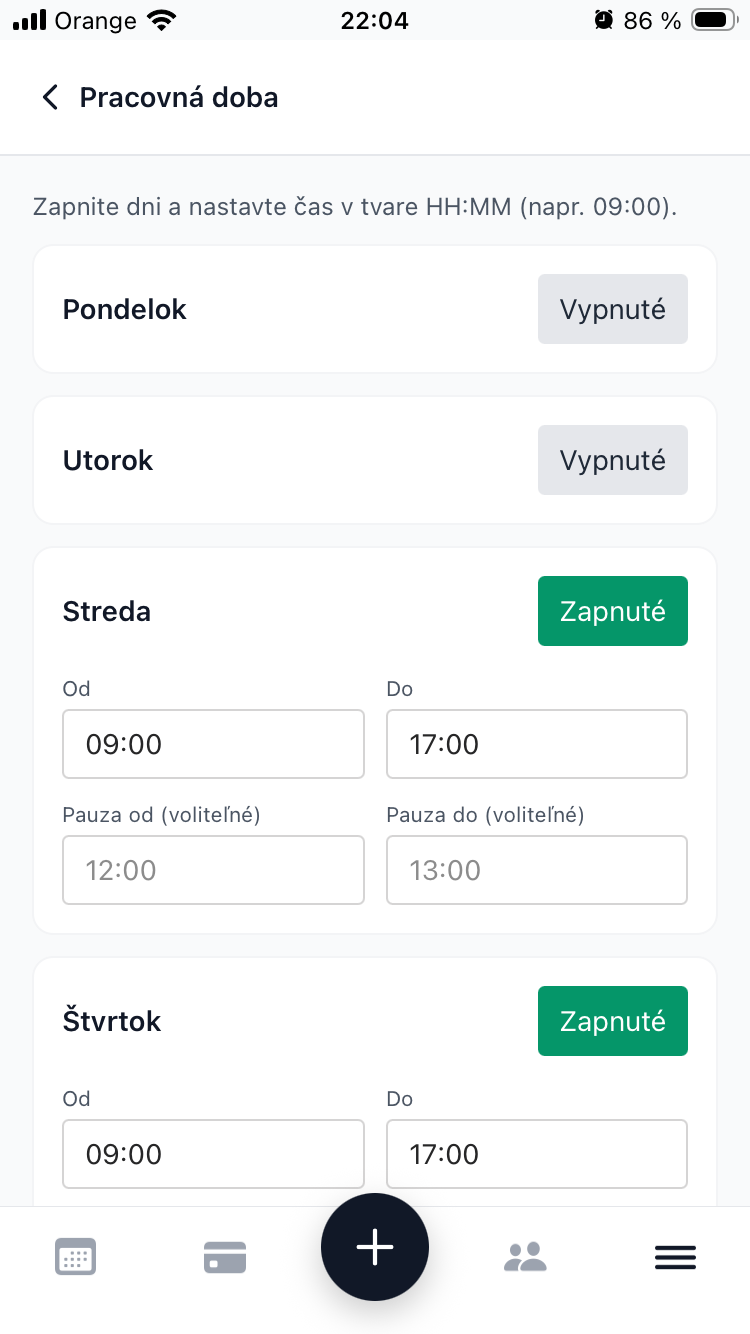750x1334 pixels.
Task: Tap the Pracovná doba screen title
Action: coord(179,97)
